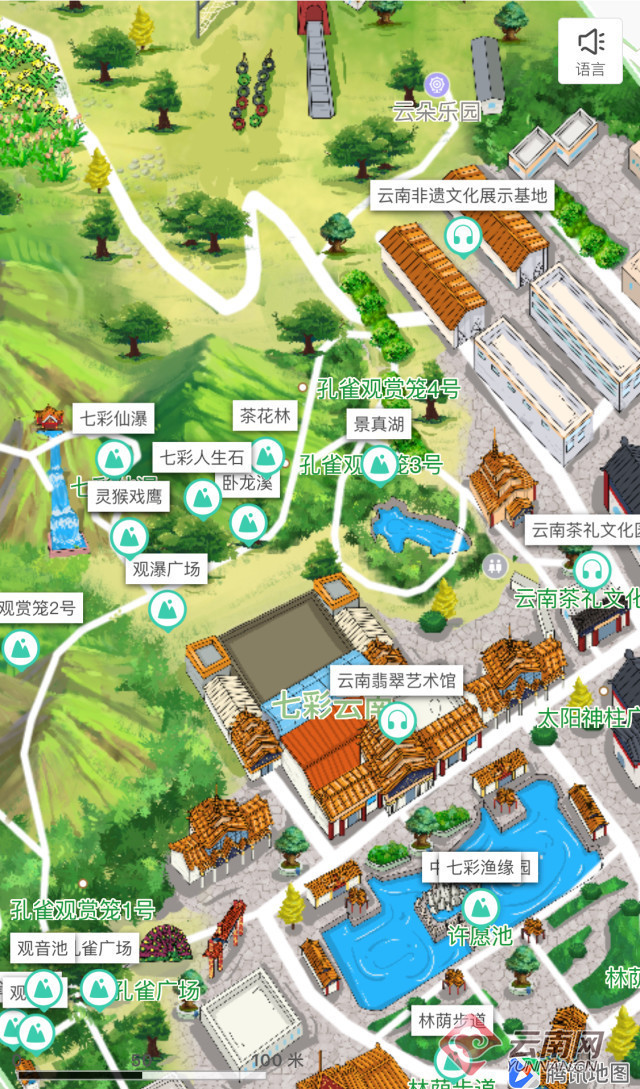Viewport: 640px width, 1089px height.
Task: Open the 许愿池 scenic marker
Action: 481,907
